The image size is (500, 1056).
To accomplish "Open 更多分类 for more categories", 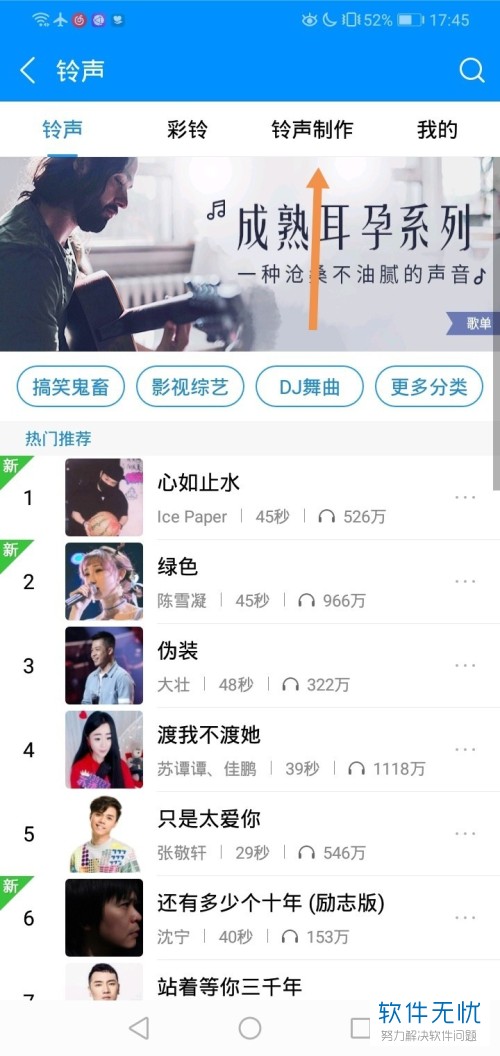I will [429, 387].
